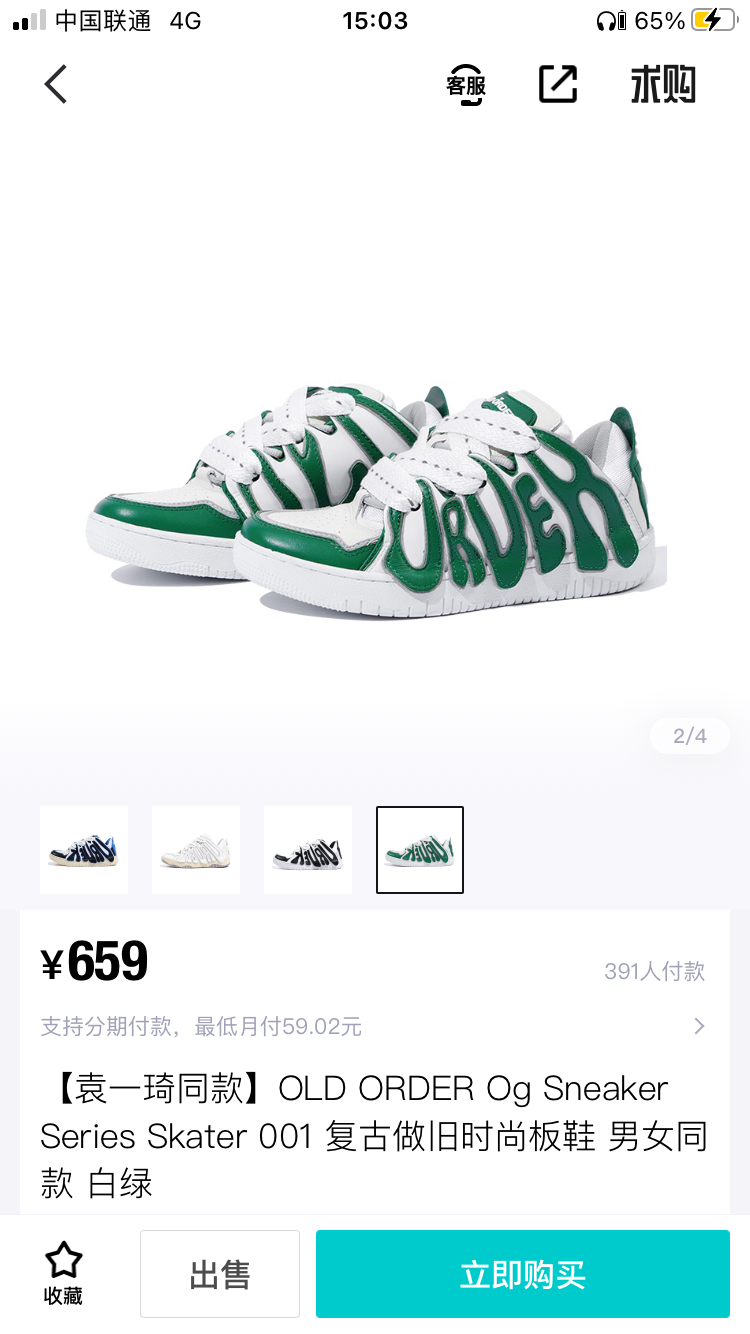Tap the 出售 sell button
Screen dimensions: 750x1334
[x=220, y=1274]
